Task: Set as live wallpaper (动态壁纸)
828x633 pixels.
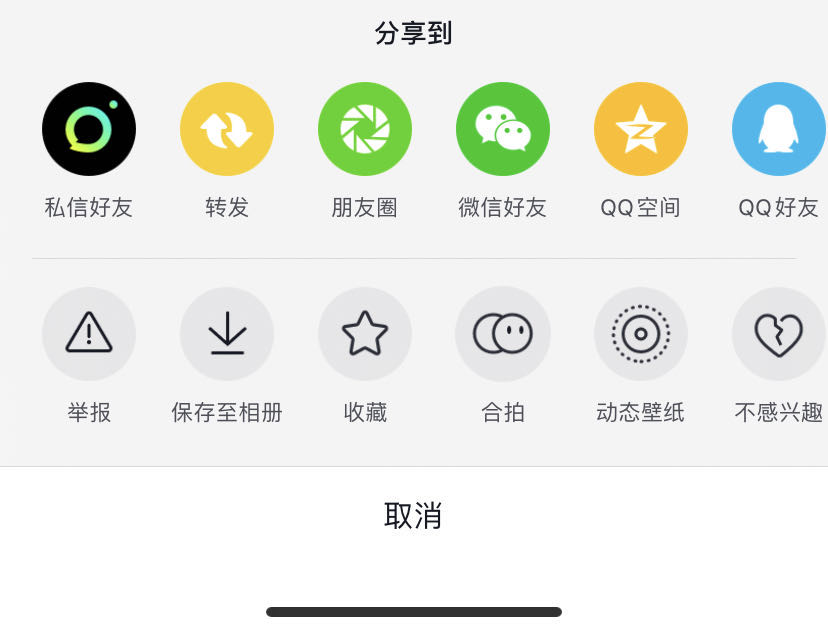Action: [x=641, y=334]
